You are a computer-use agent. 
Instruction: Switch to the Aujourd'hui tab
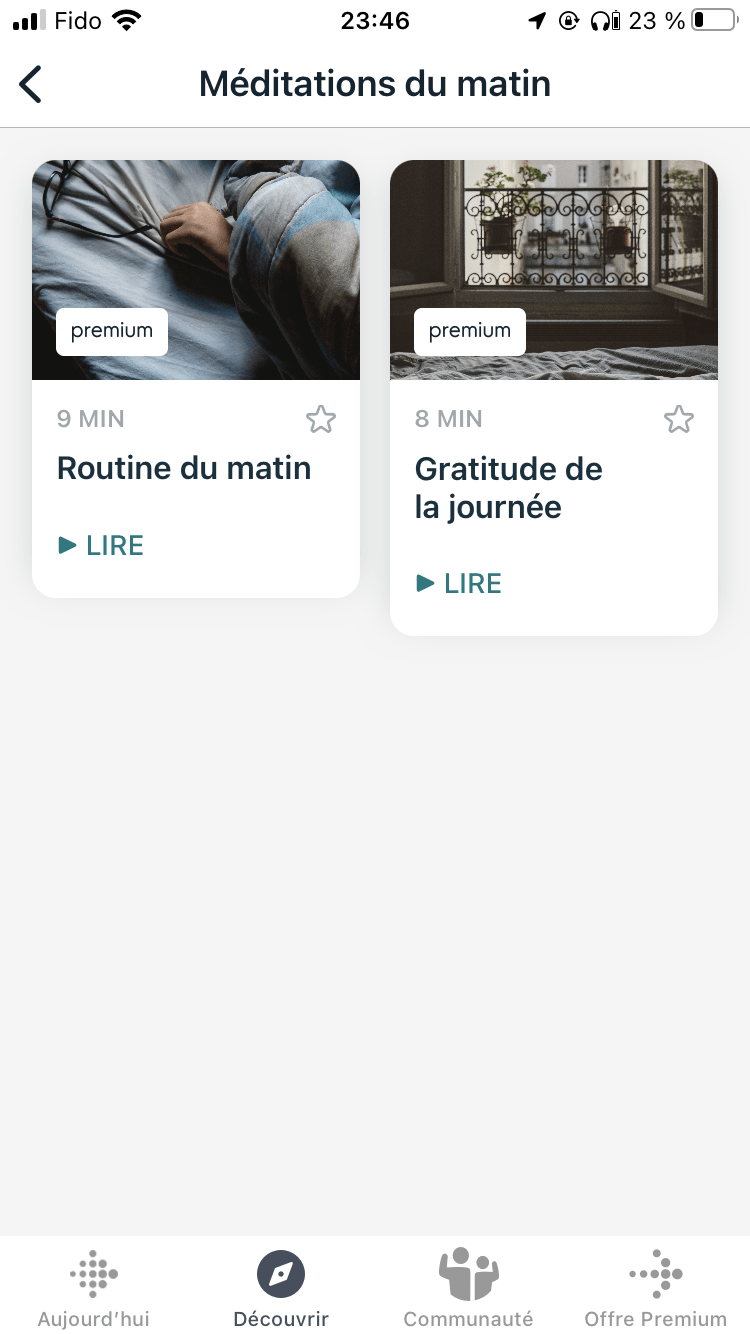[x=94, y=1288]
